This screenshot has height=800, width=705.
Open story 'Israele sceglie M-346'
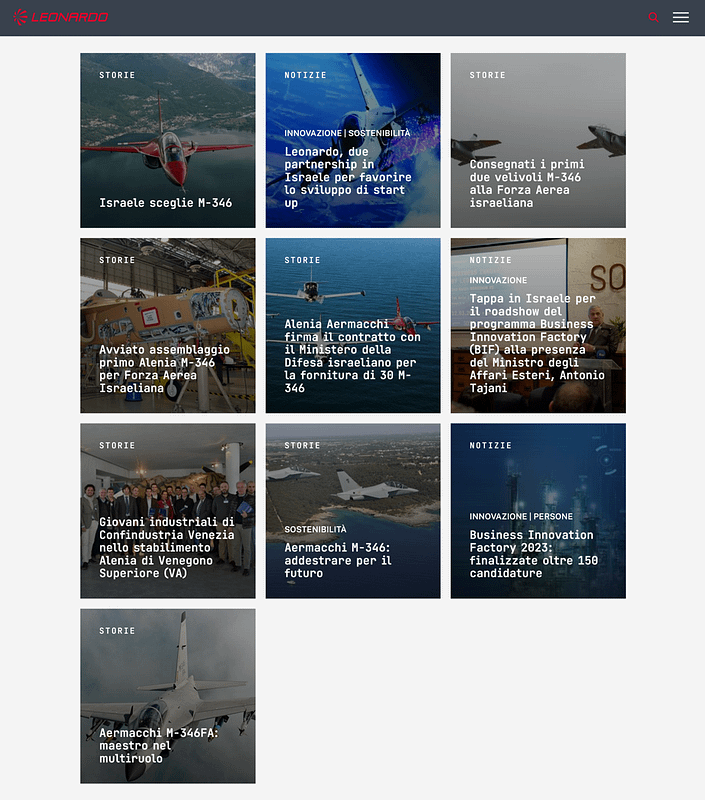[167, 141]
